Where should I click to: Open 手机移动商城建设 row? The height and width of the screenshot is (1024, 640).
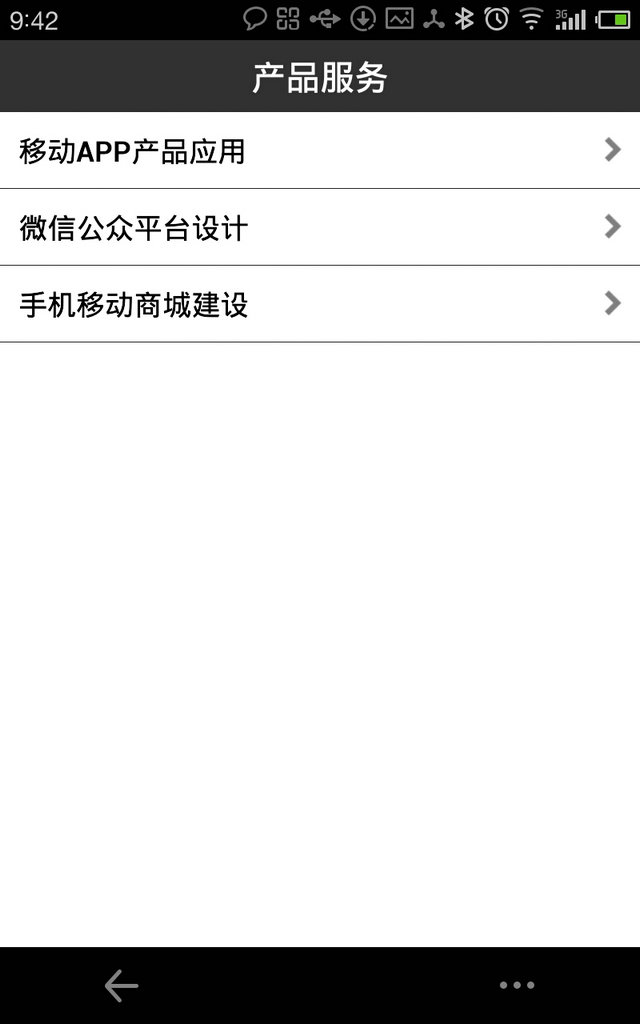click(320, 304)
